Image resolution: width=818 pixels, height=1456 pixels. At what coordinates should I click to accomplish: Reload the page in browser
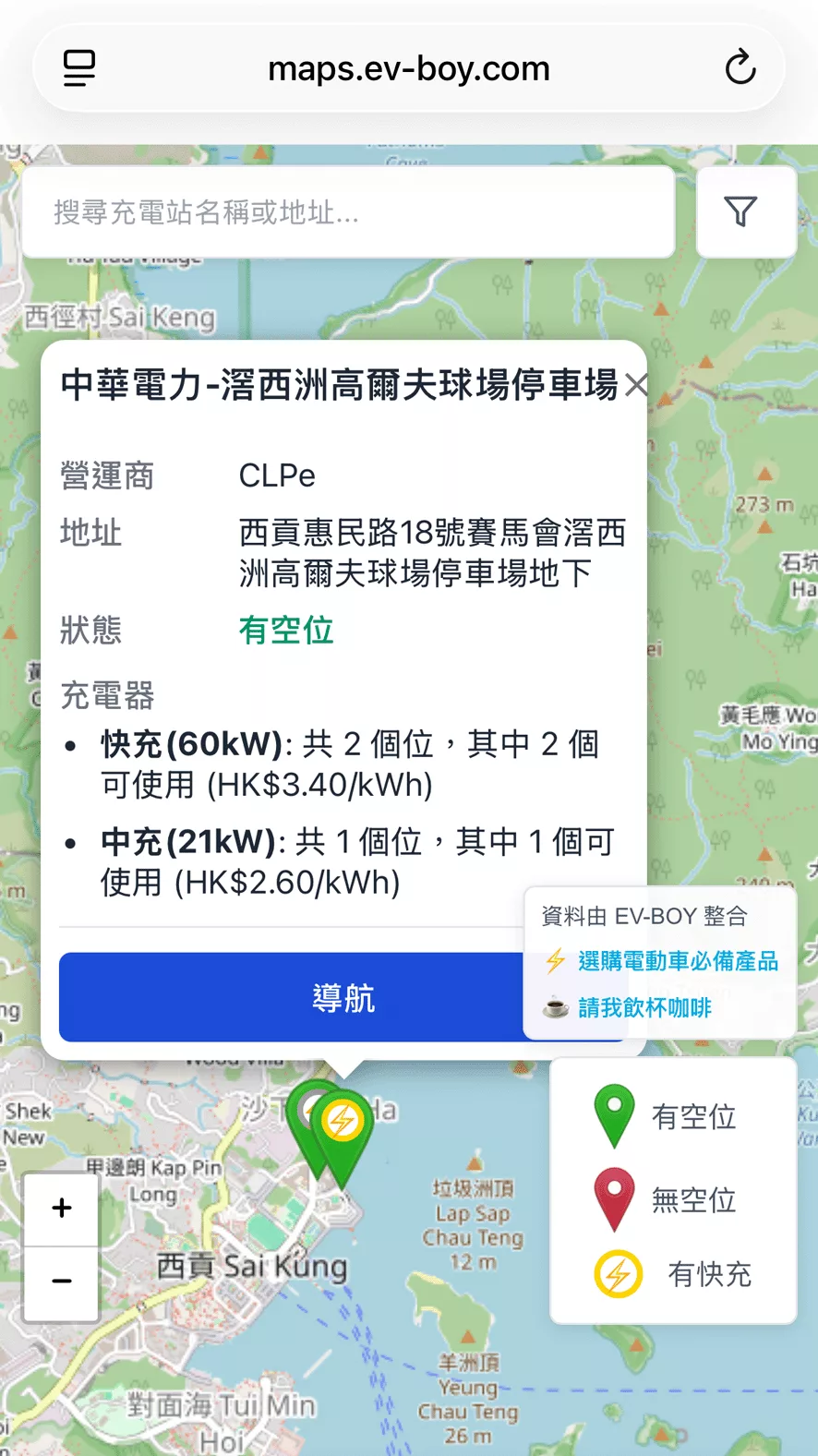740,67
